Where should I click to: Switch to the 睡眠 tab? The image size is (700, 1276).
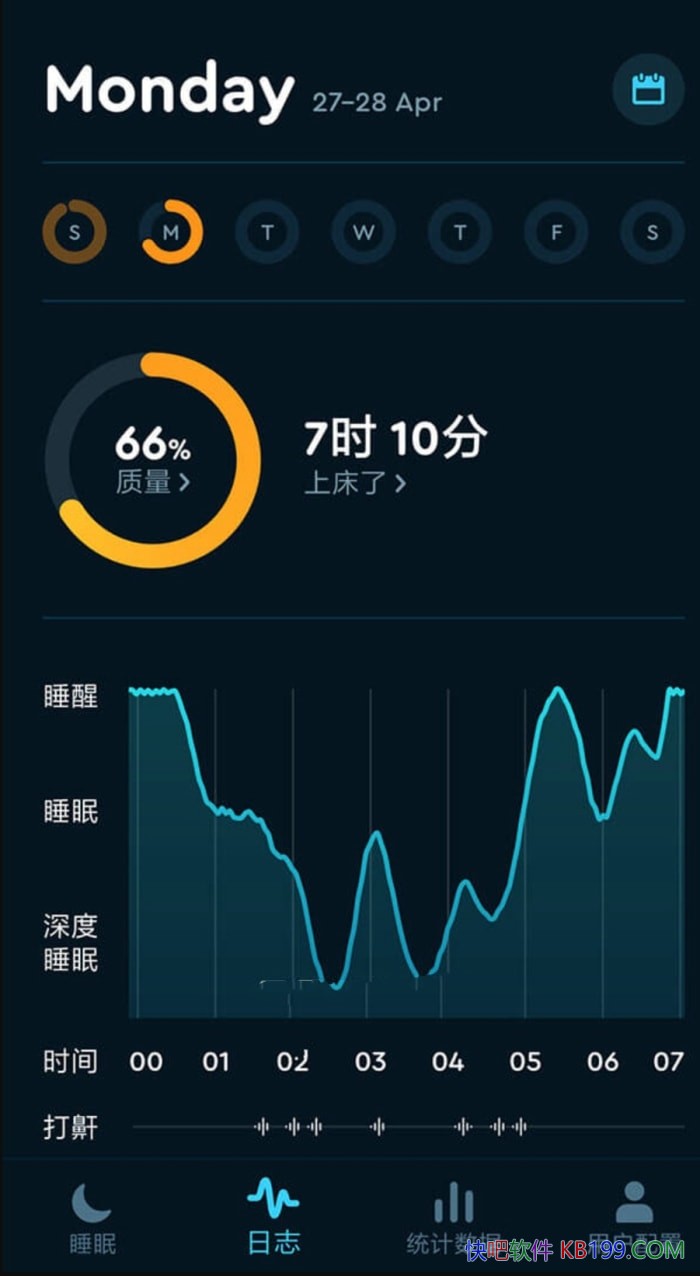(92, 1216)
